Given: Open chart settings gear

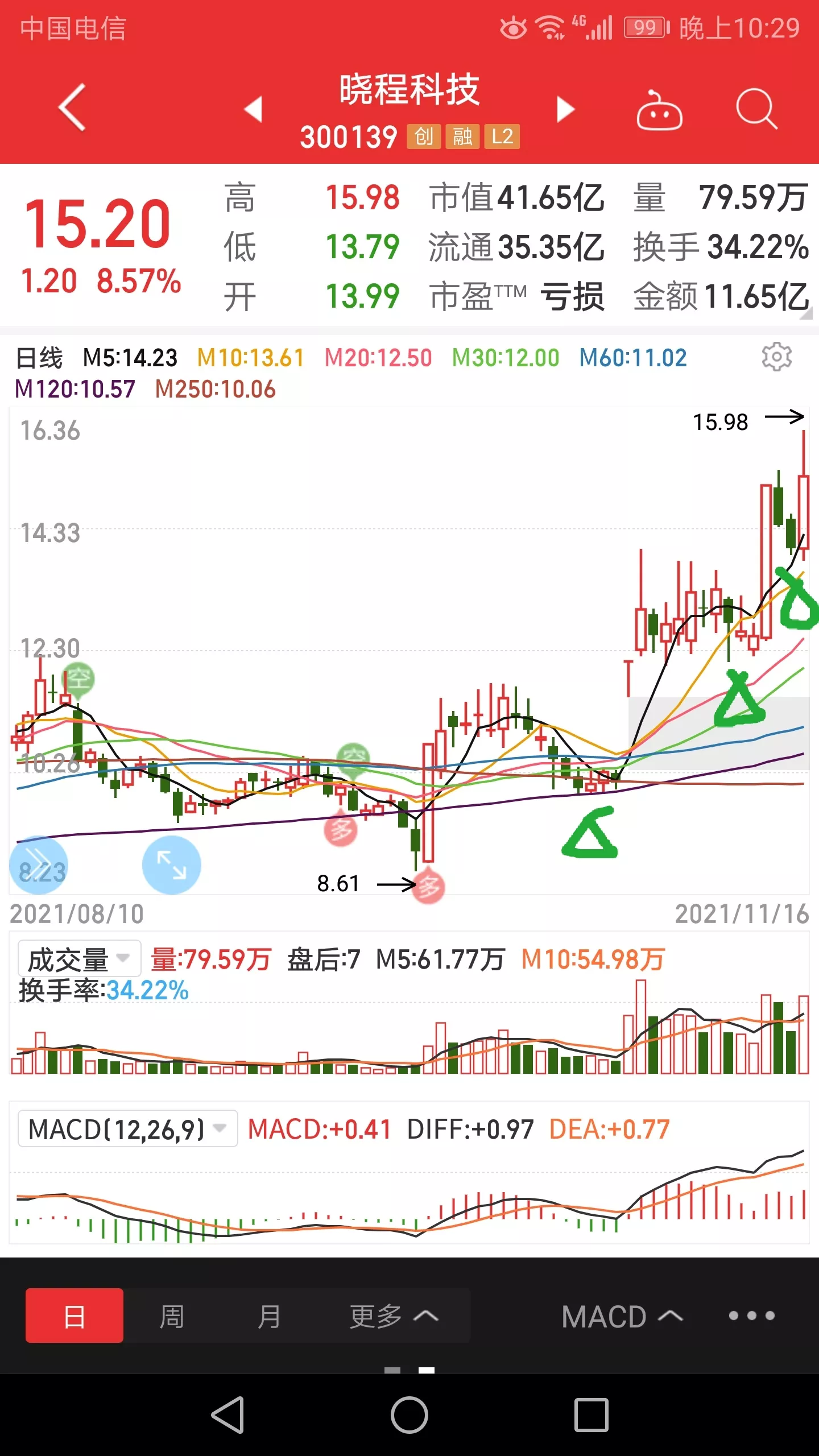Looking at the screenshot, I should click(x=776, y=357).
